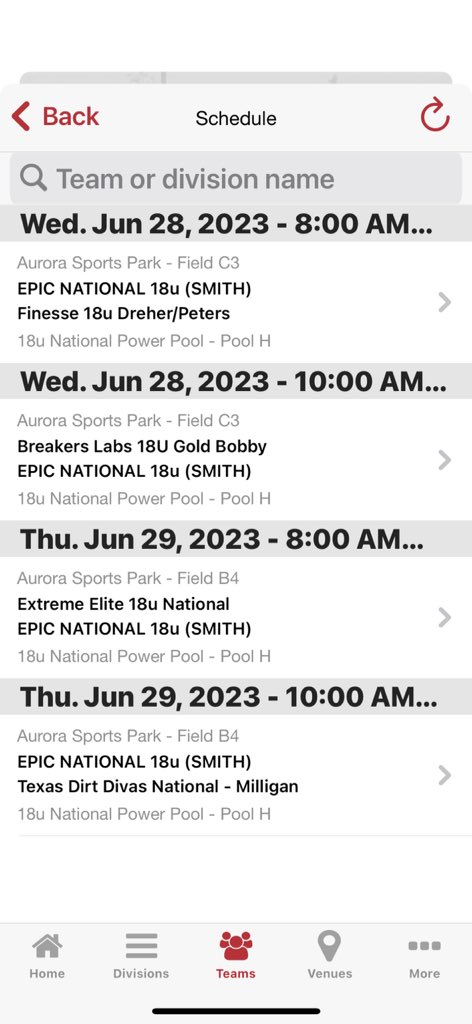The width and height of the screenshot is (472, 1024).
Task: Open the game against Finesse 18u Dreher/Peters
Action: pos(236,302)
